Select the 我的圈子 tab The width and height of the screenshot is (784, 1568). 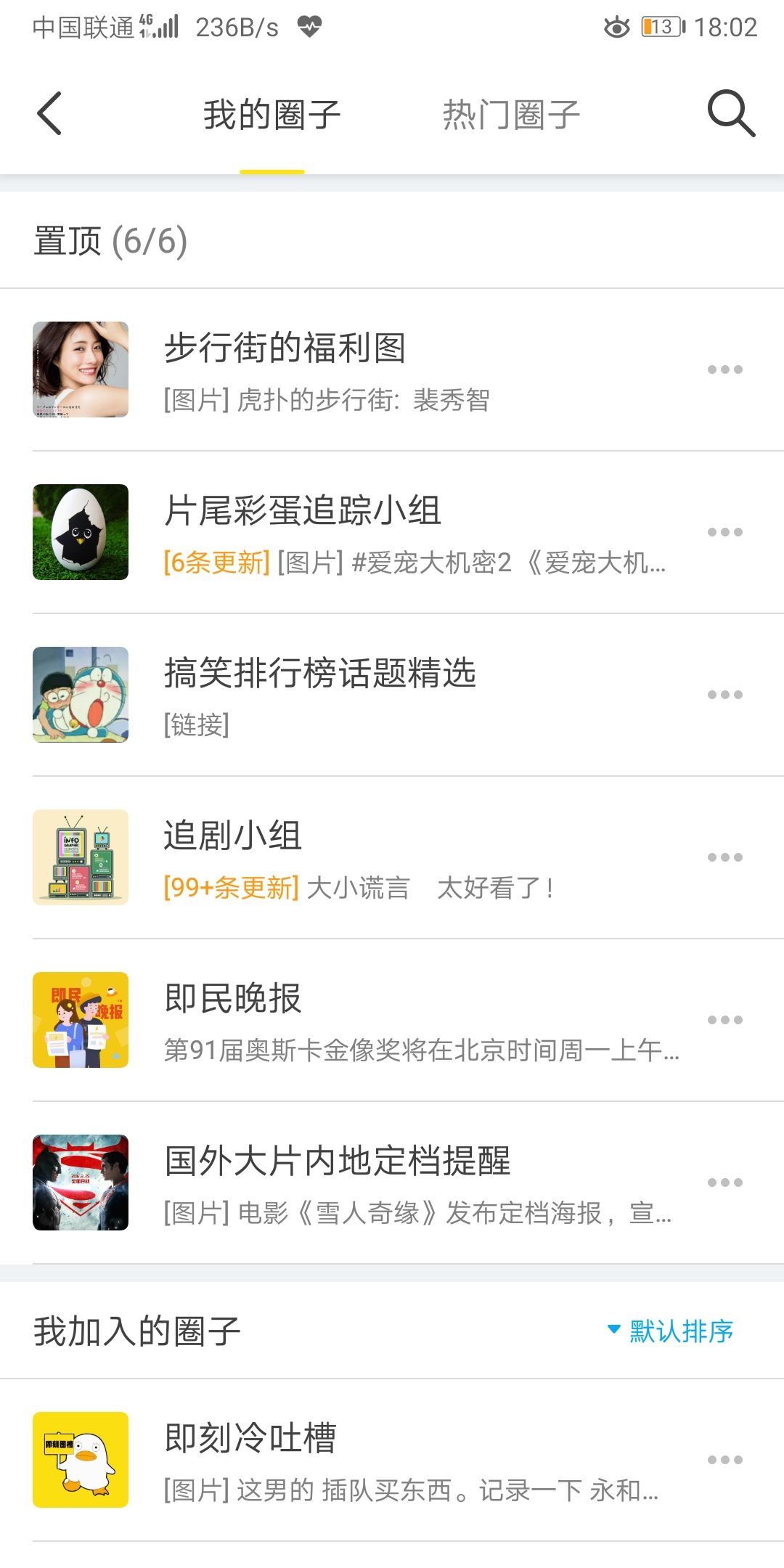271,115
